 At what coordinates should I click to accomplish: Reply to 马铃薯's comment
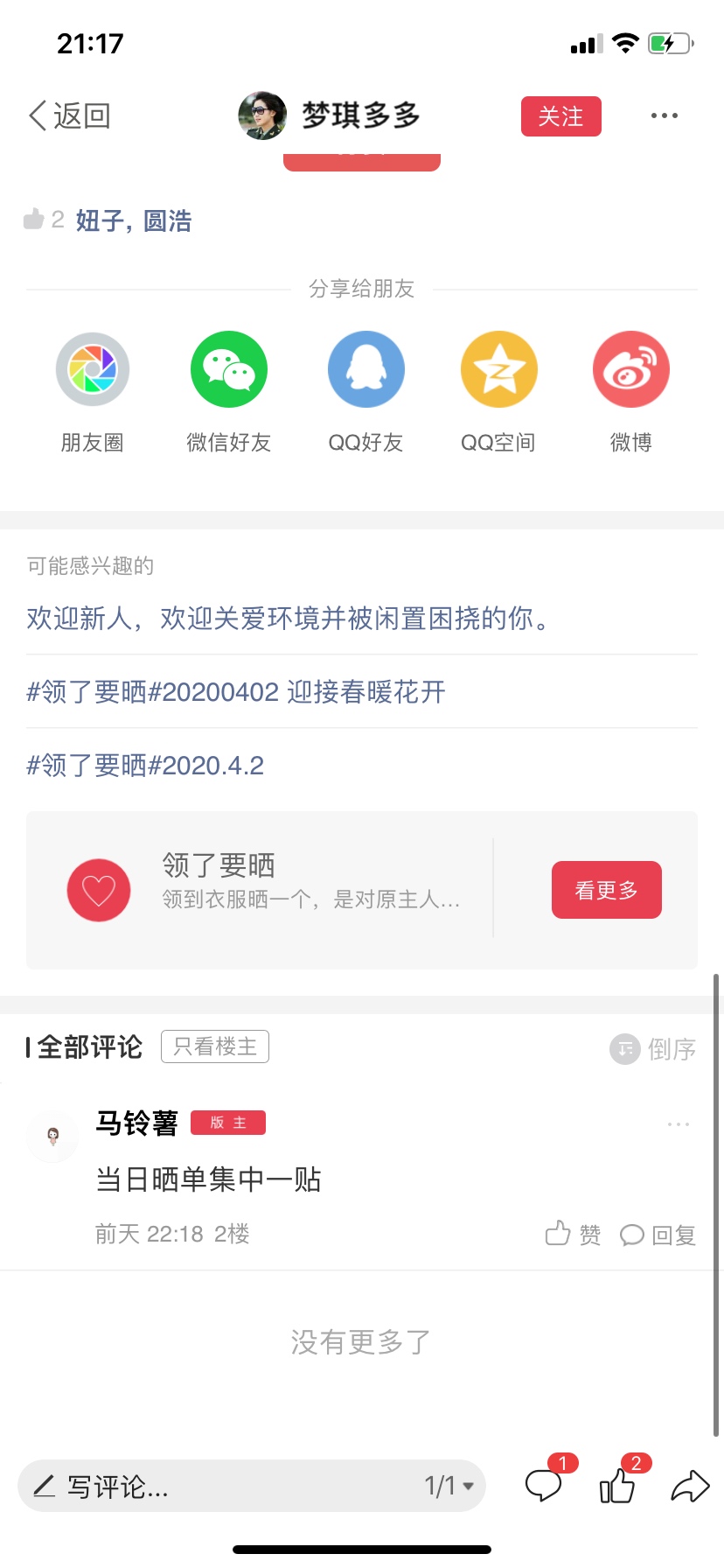coord(658,1235)
